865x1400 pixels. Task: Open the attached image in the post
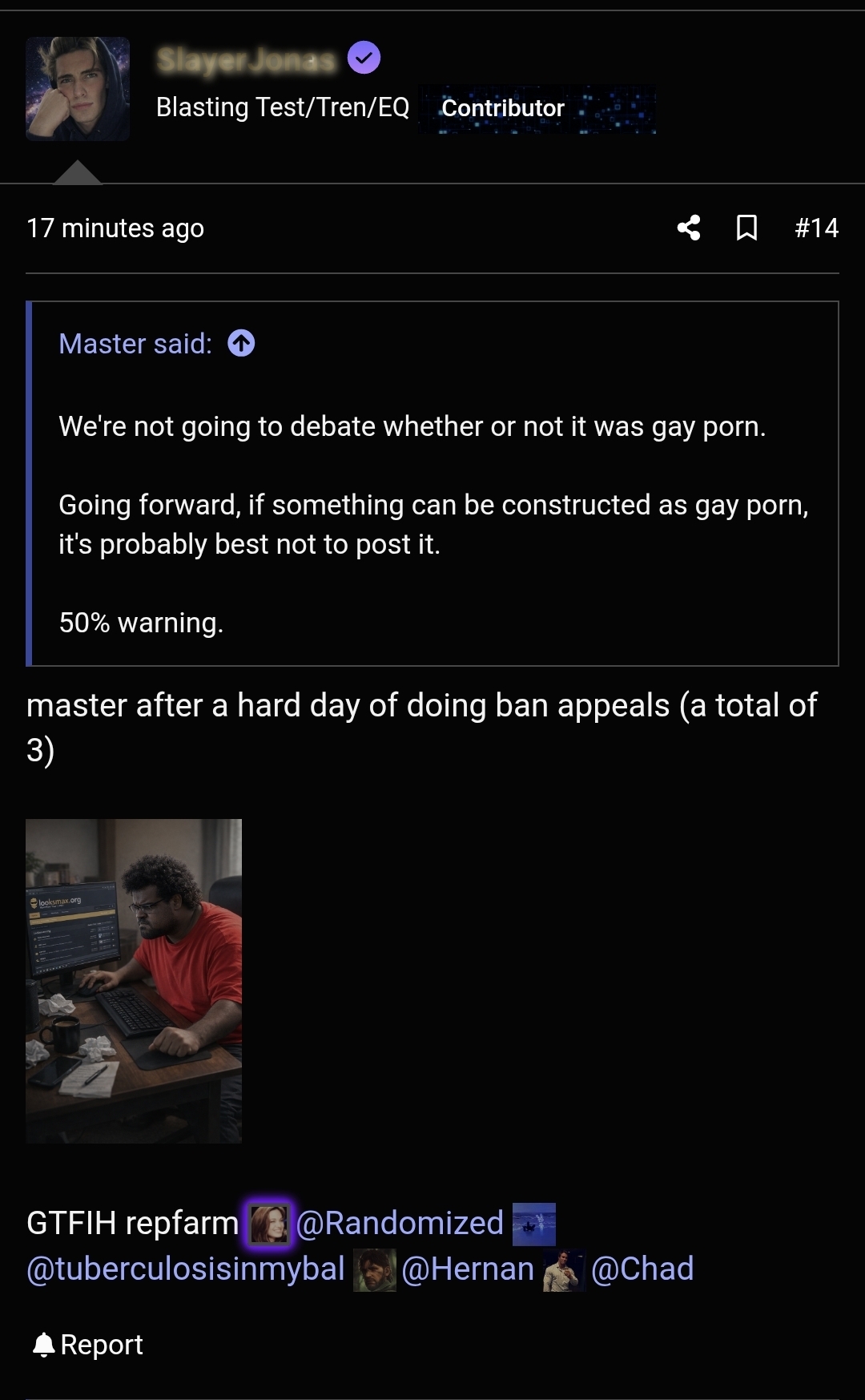134,981
